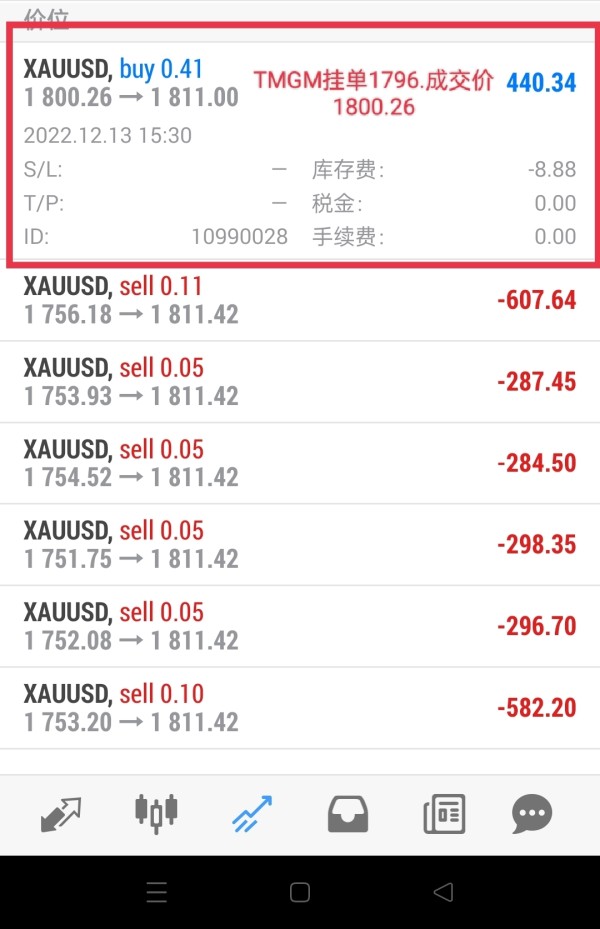Switch to the Quotes tab

point(62,814)
